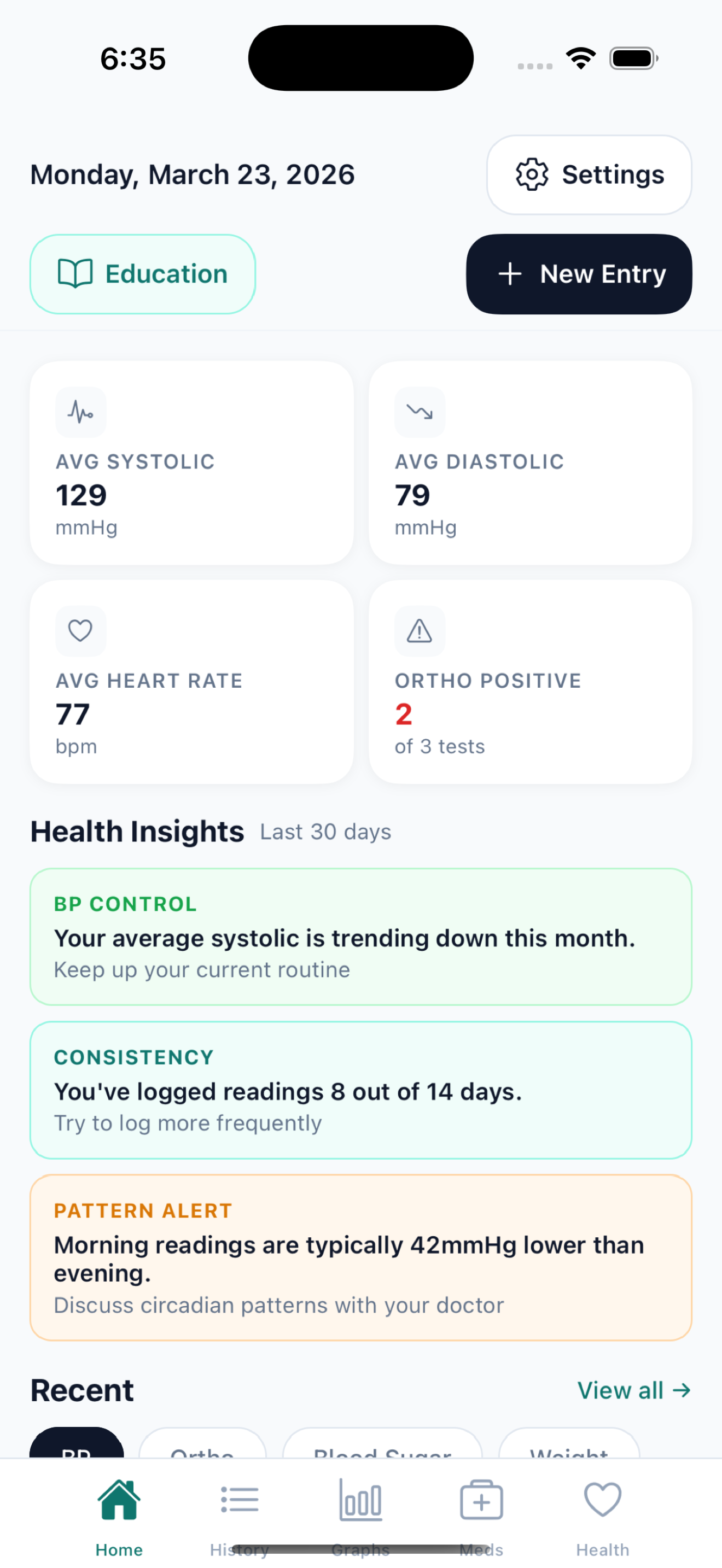This screenshot has height=1568, width=722.
Task: Open the Settings gear icon
Action: (x=533, y=174)
